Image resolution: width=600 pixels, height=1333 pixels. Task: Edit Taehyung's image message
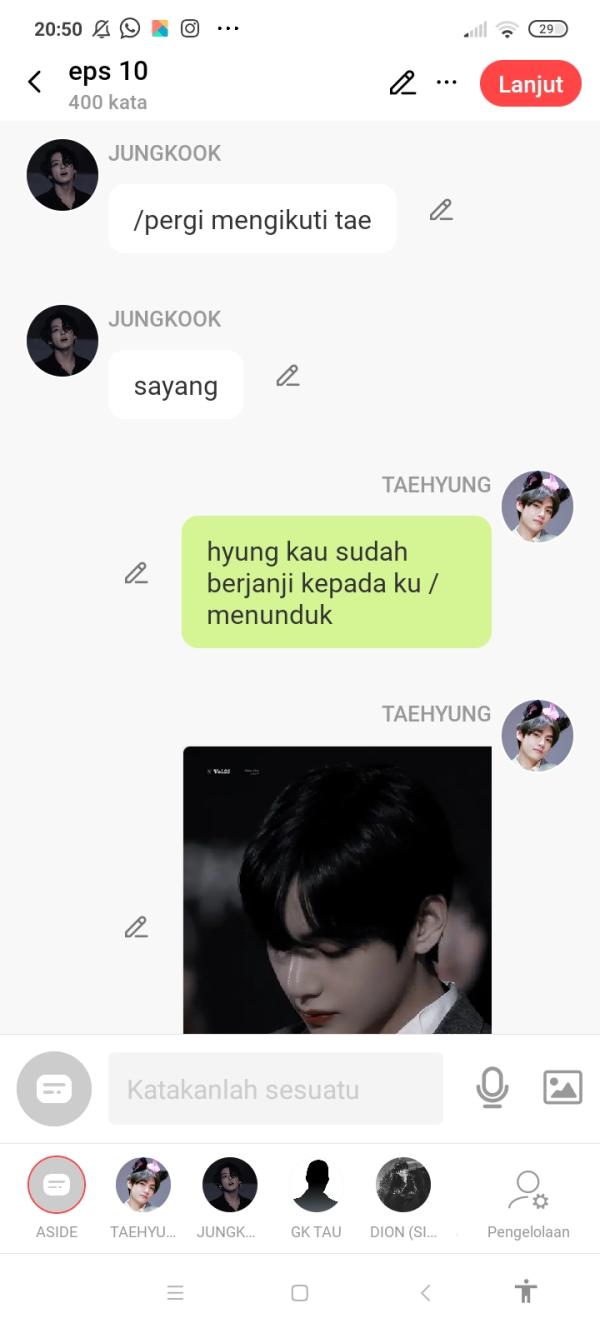pyautogui.click(x=136, y=927)
